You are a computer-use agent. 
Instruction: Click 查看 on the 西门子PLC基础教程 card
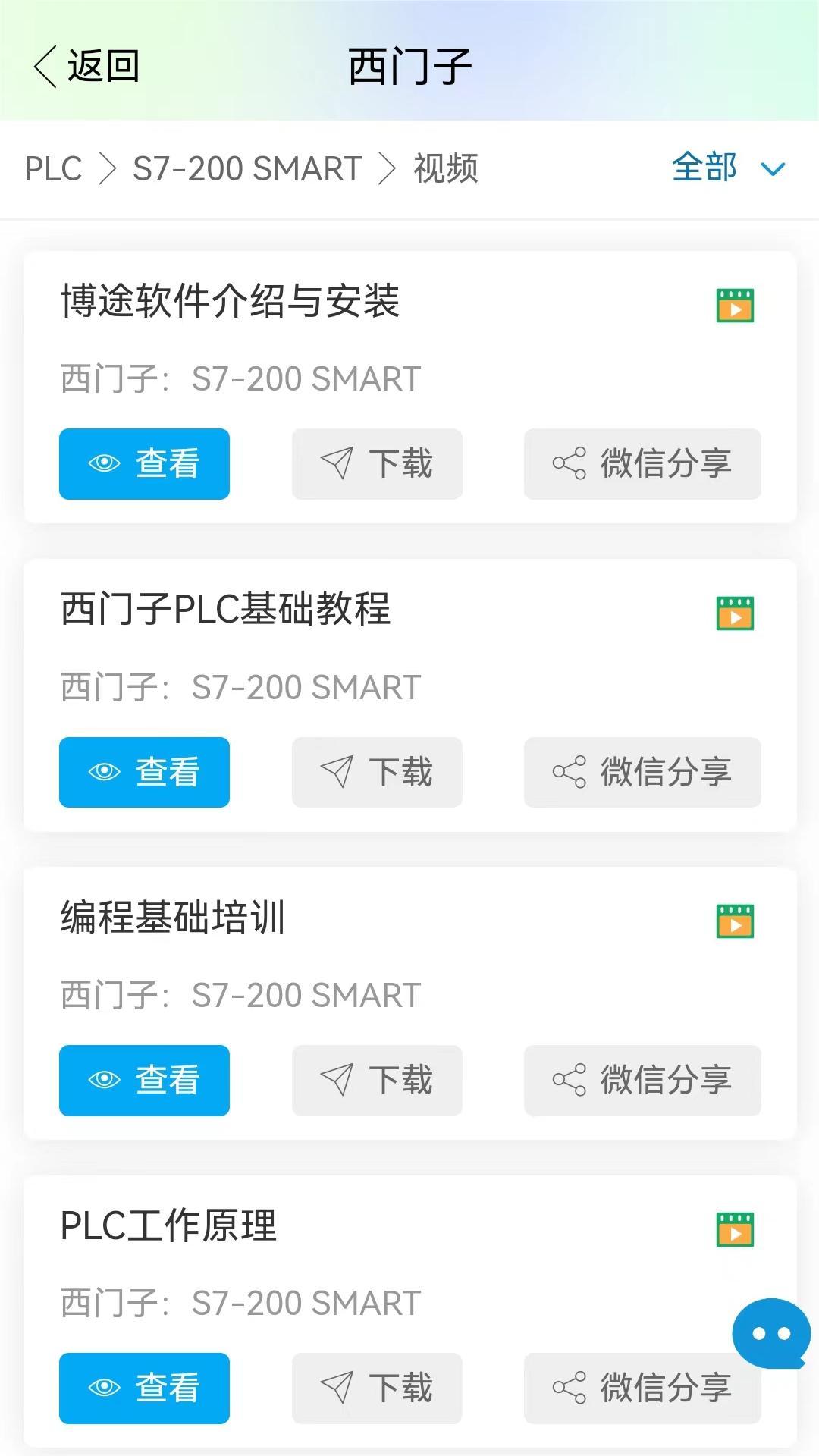(144, 772)
